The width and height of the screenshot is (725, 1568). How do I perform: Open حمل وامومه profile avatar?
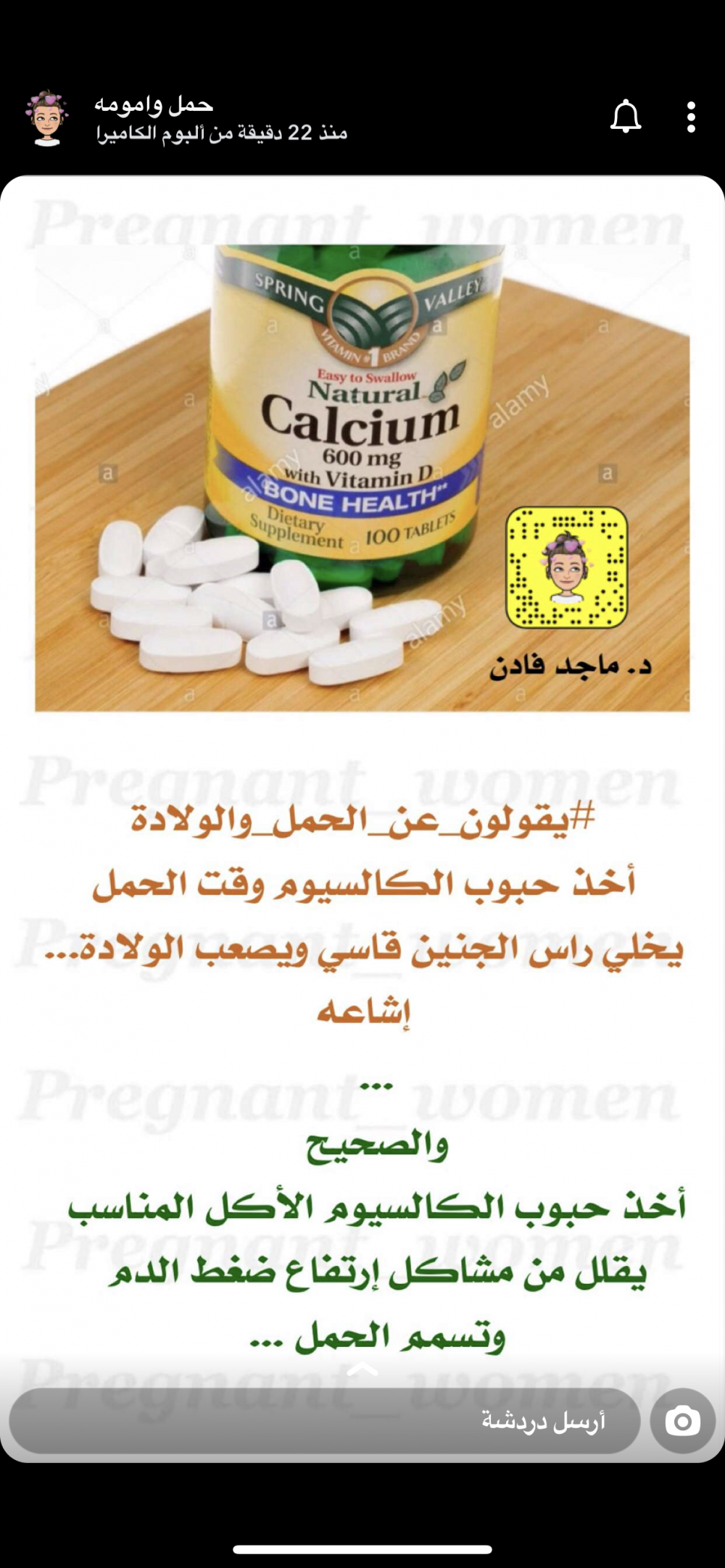coord(47,118)
